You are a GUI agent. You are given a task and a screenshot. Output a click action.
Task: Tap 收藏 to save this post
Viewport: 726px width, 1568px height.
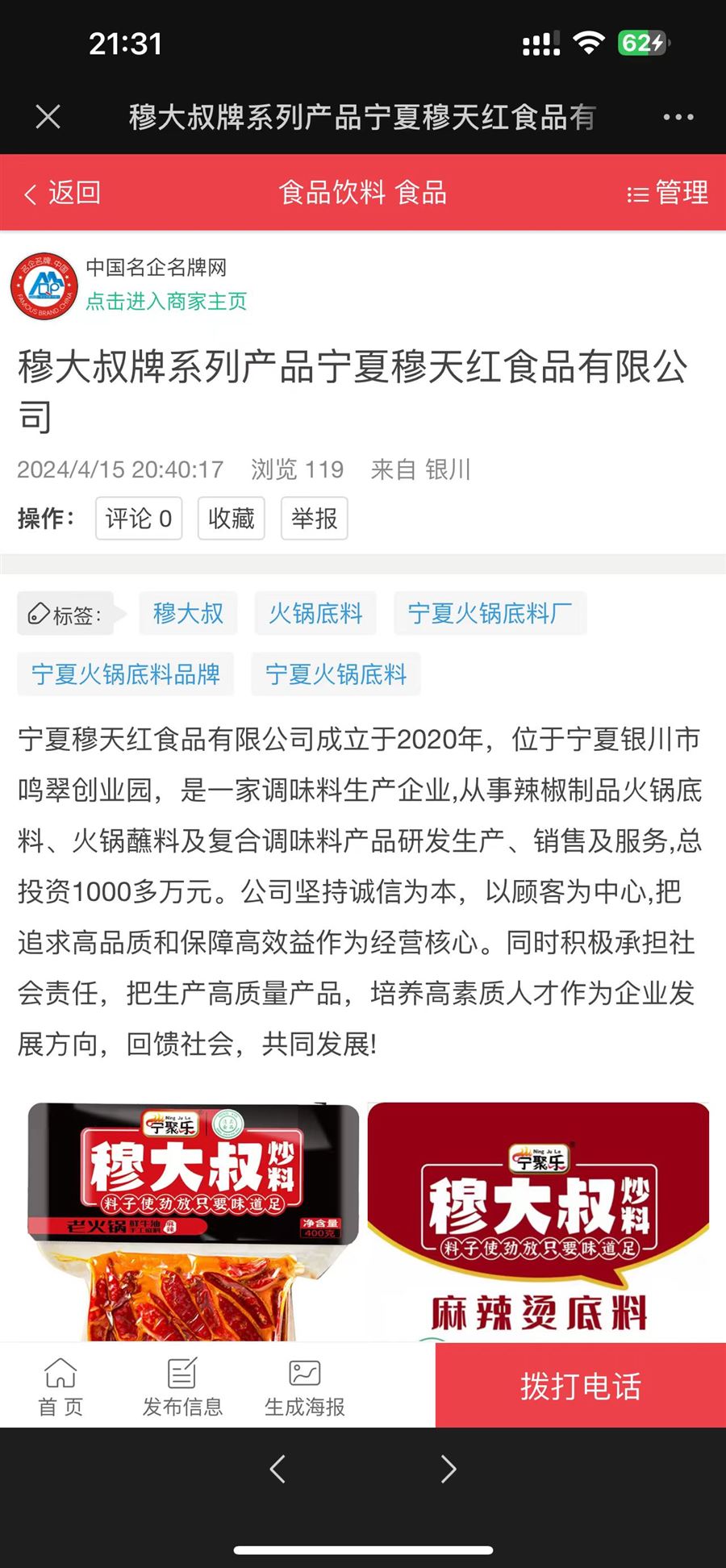click(x=232, y=518)
